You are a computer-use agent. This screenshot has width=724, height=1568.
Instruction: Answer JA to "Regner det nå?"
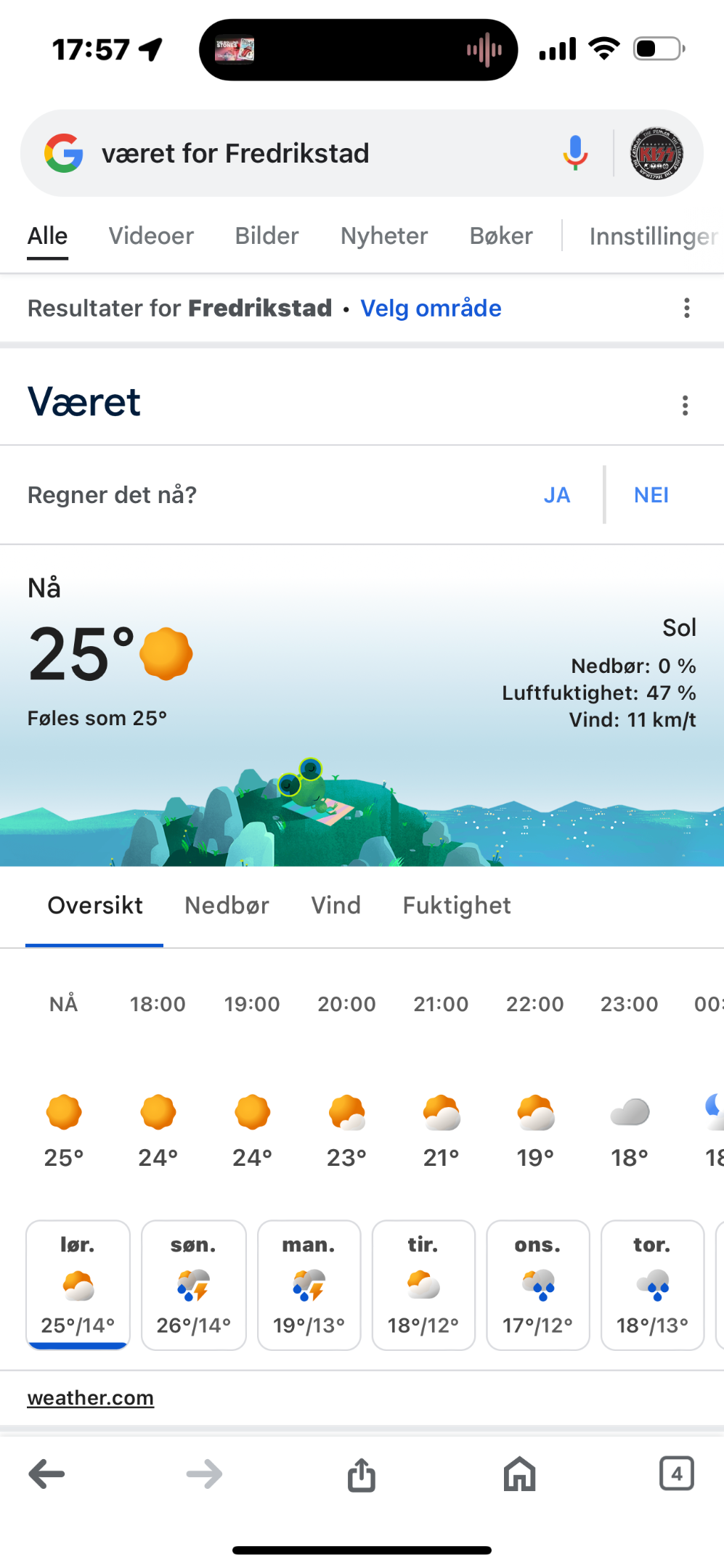[557, 495]
